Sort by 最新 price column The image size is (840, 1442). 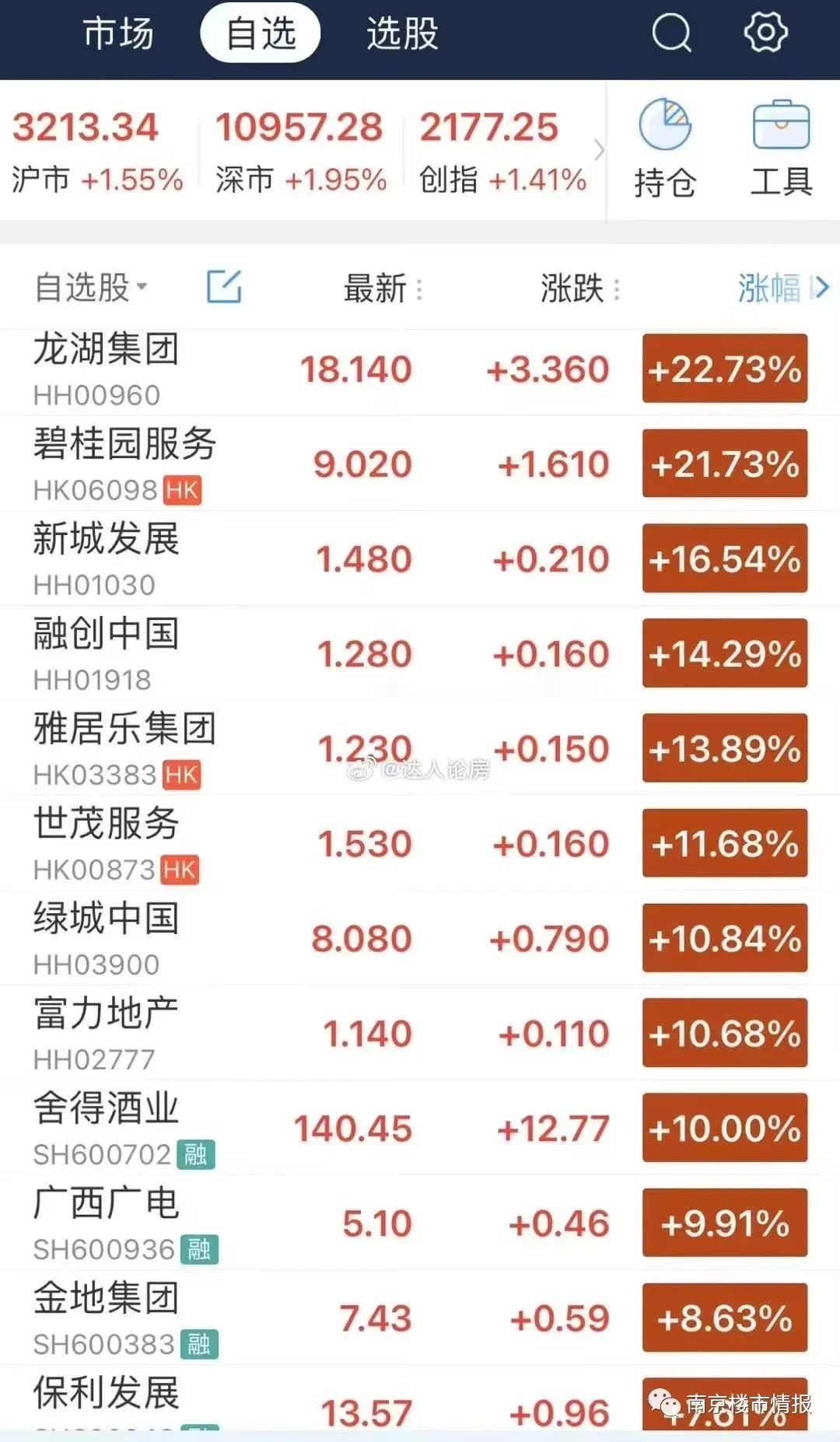coord(383,289)
